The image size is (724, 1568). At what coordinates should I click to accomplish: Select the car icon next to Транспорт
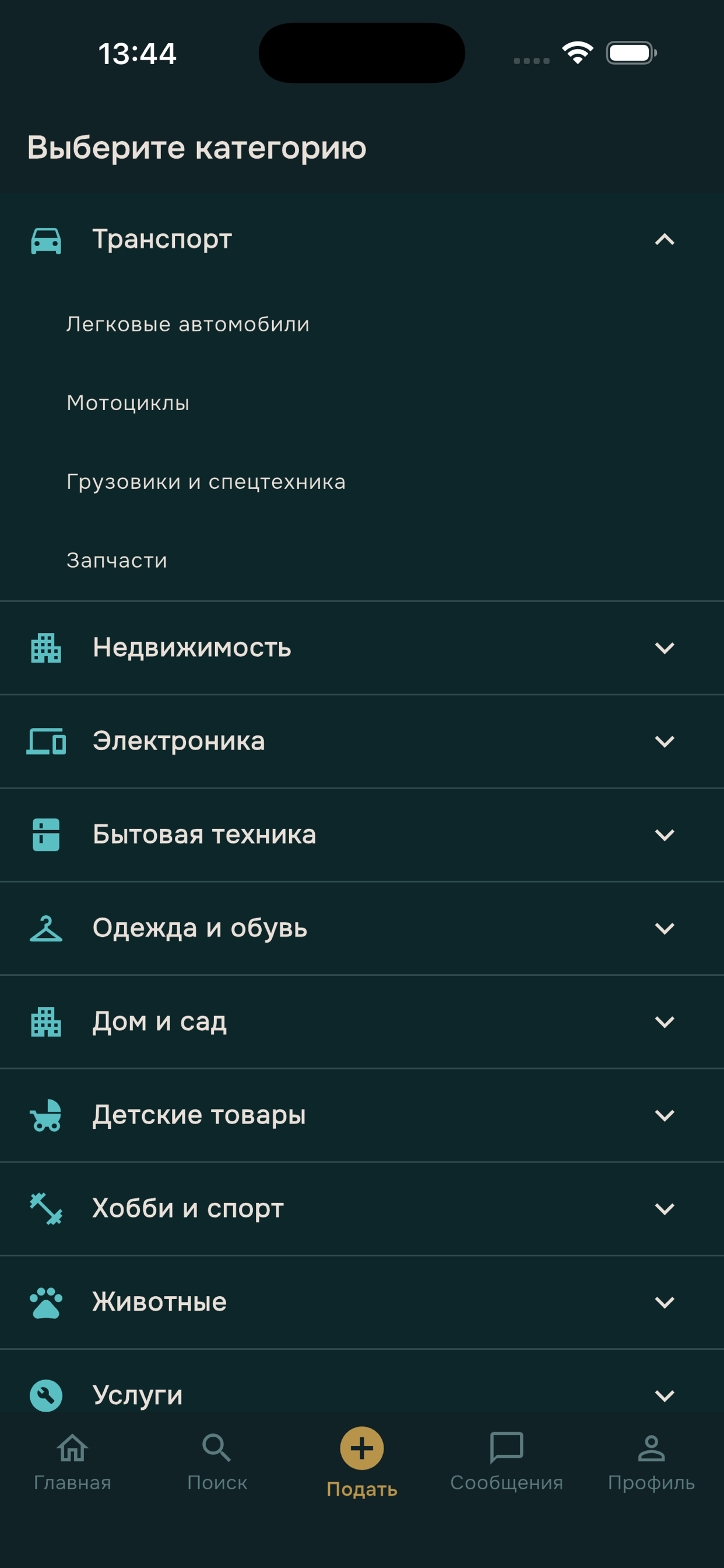pyautogui.click(x=45, y=240)
